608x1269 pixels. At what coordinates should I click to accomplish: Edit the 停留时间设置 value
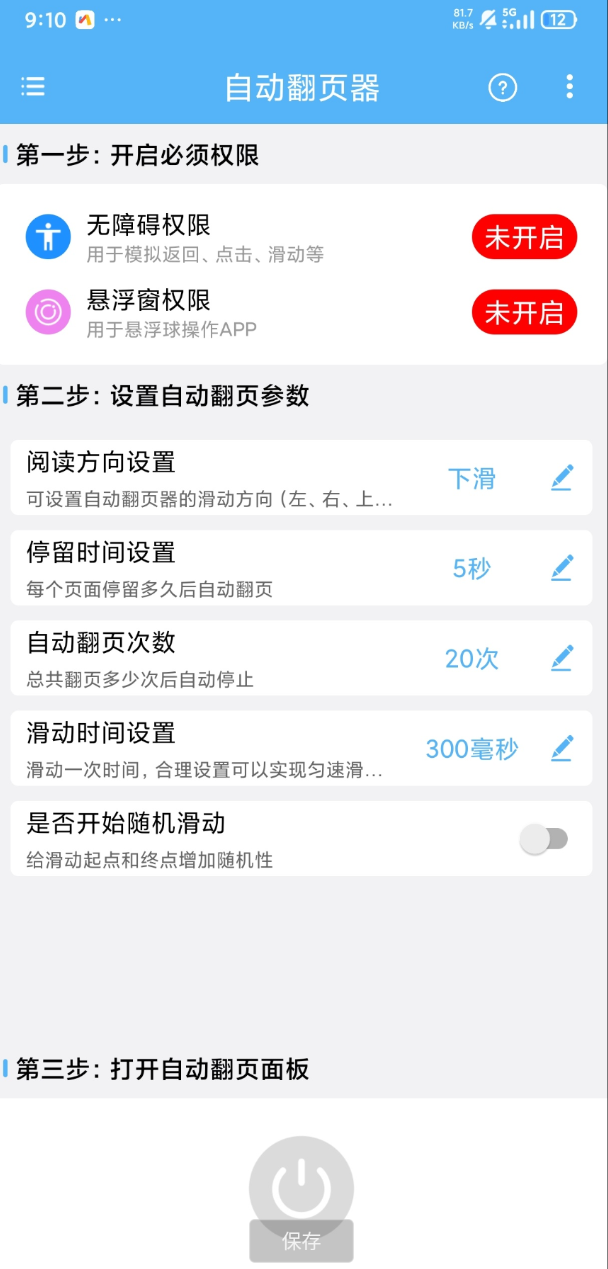[x=562, y=568]
